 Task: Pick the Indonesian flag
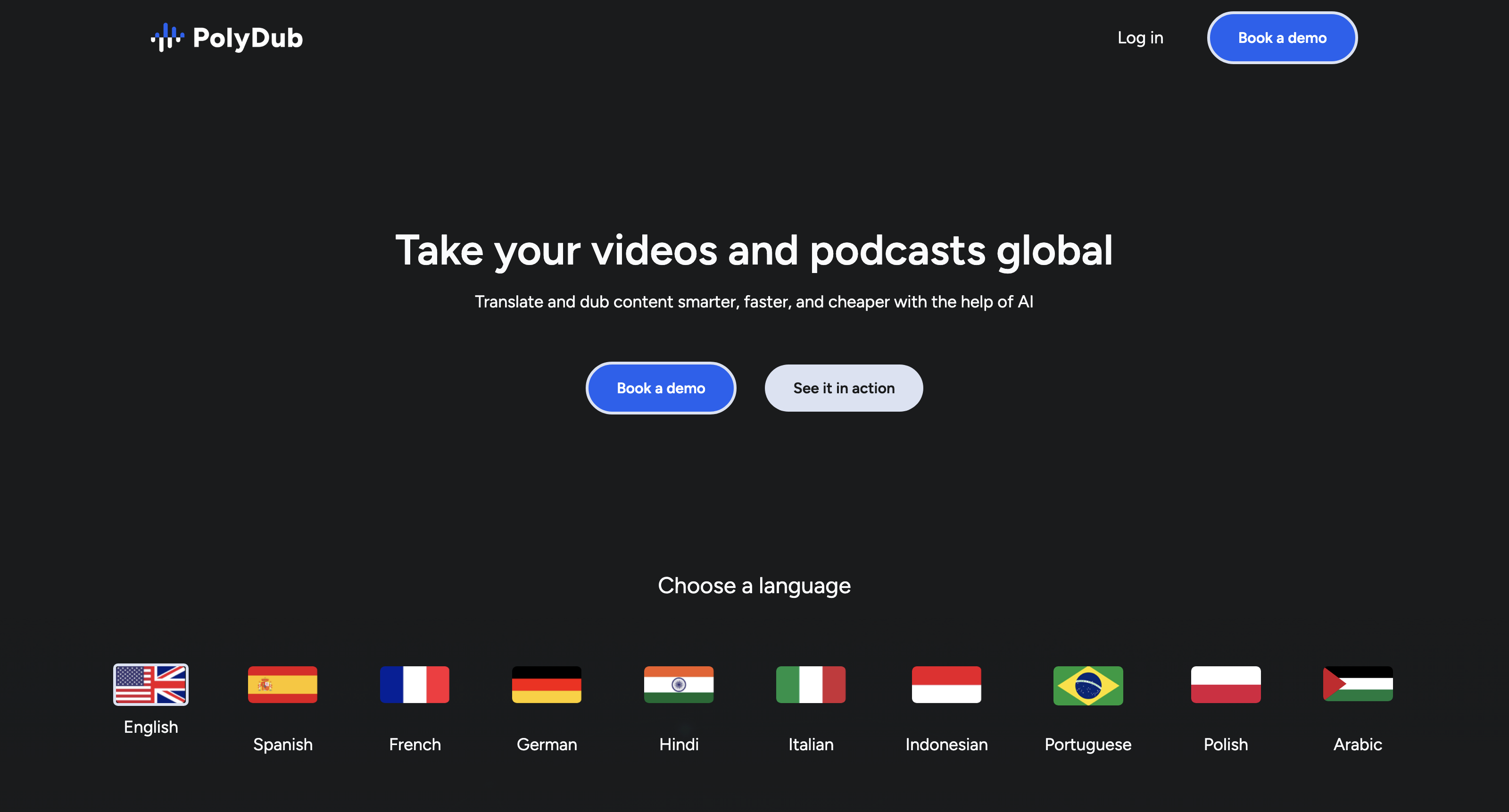point(946,684)
